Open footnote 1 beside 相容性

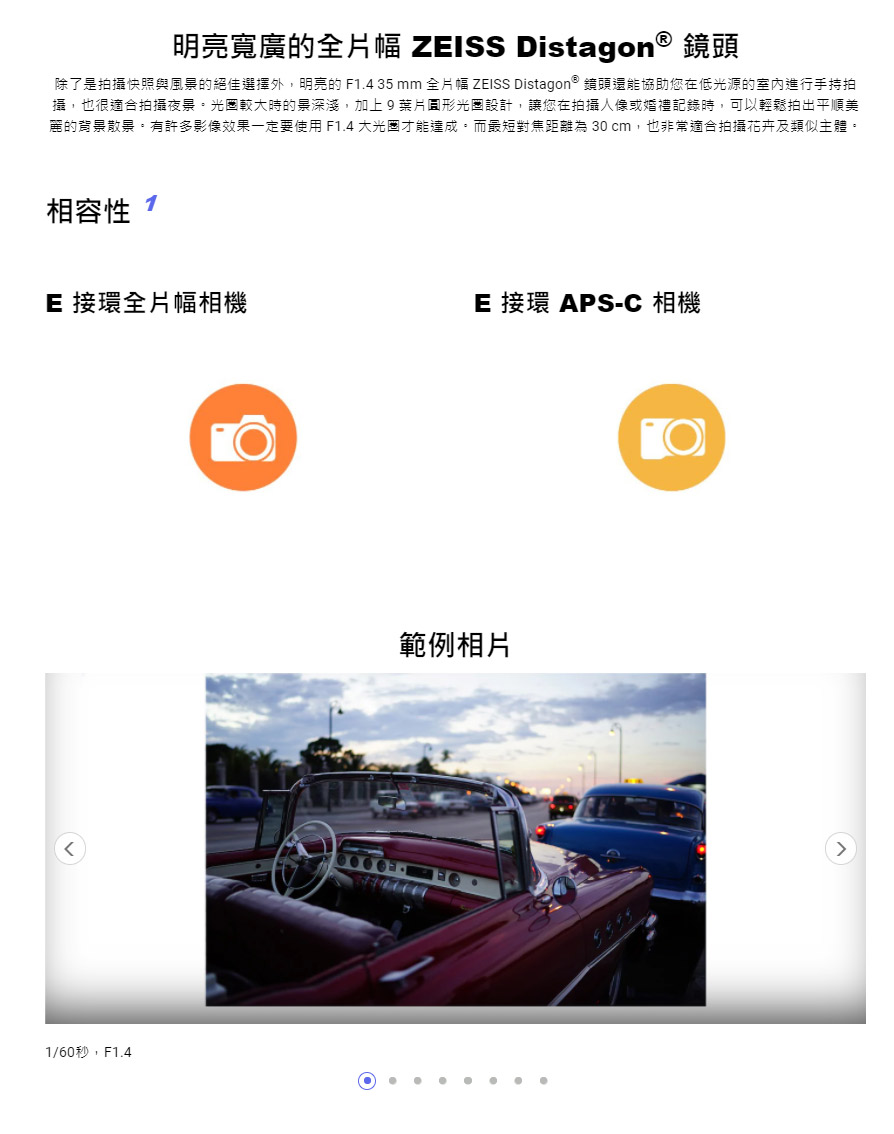(x=150, y=203)
